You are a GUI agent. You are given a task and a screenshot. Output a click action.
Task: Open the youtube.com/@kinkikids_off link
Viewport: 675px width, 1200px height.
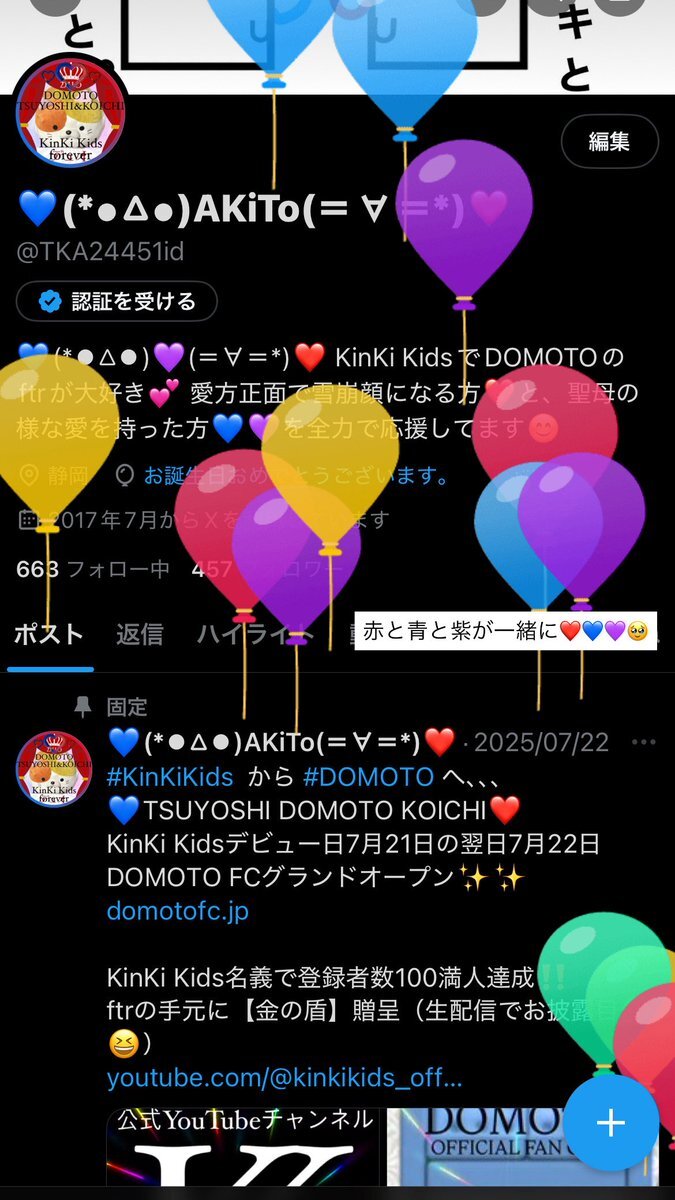pos(284,1079)
